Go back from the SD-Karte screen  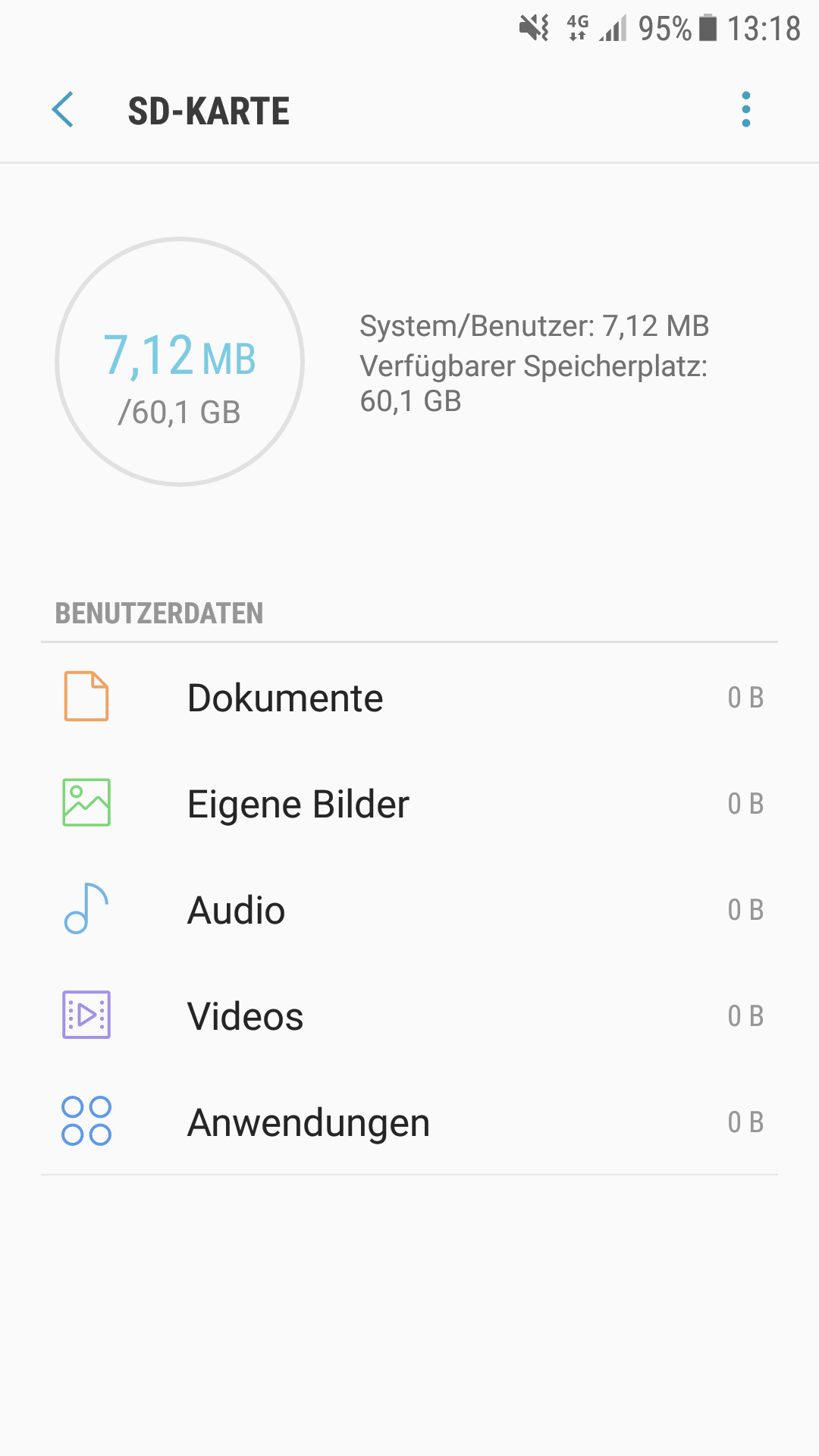click(63, 110)
